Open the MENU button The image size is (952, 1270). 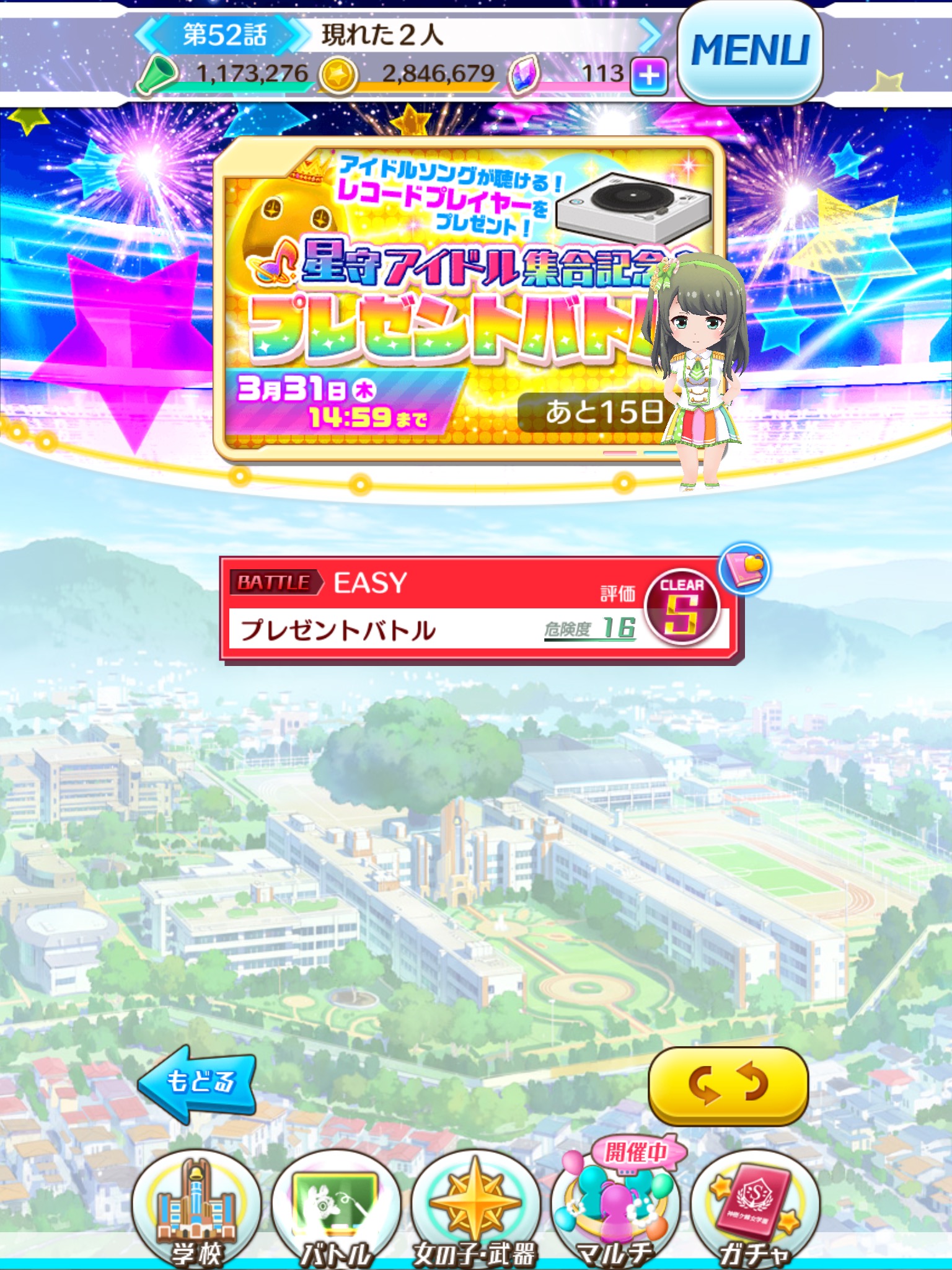[749, 51]
